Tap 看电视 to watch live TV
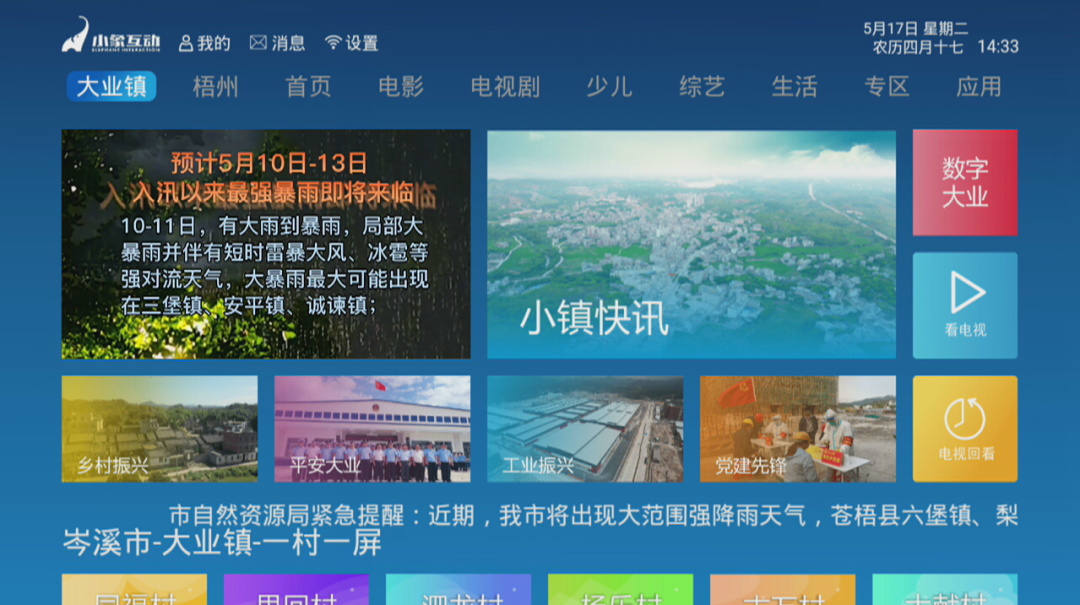This screenshot has width=1080, height=605. 965,305
